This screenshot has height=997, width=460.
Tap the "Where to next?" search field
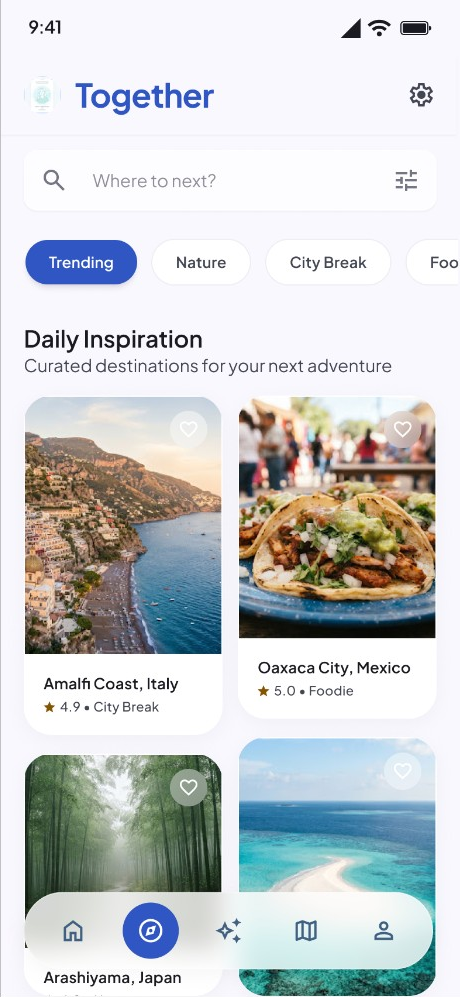pyautogui.click(x=230, y=181)
